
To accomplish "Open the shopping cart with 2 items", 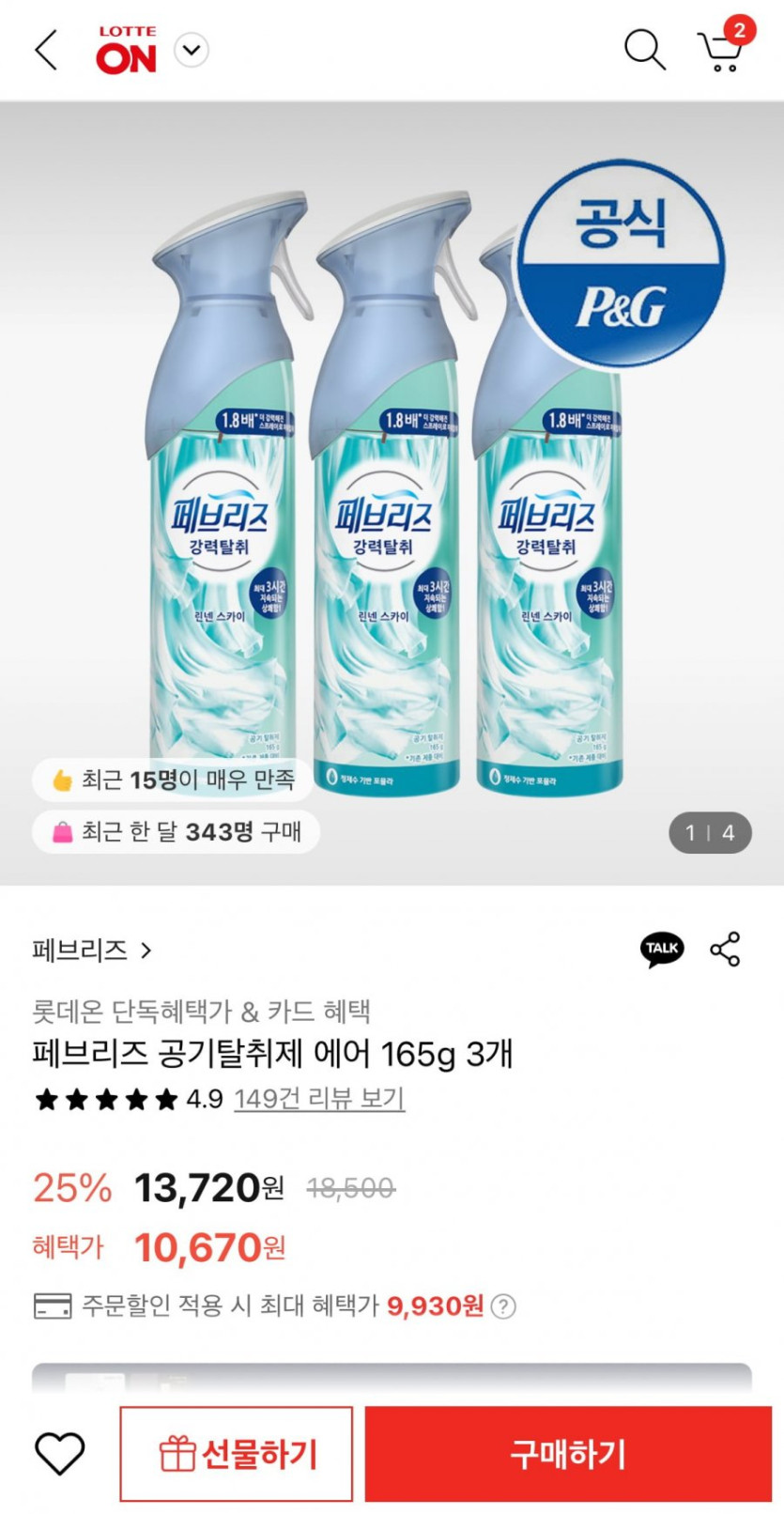I will click(x=721, y=49).
